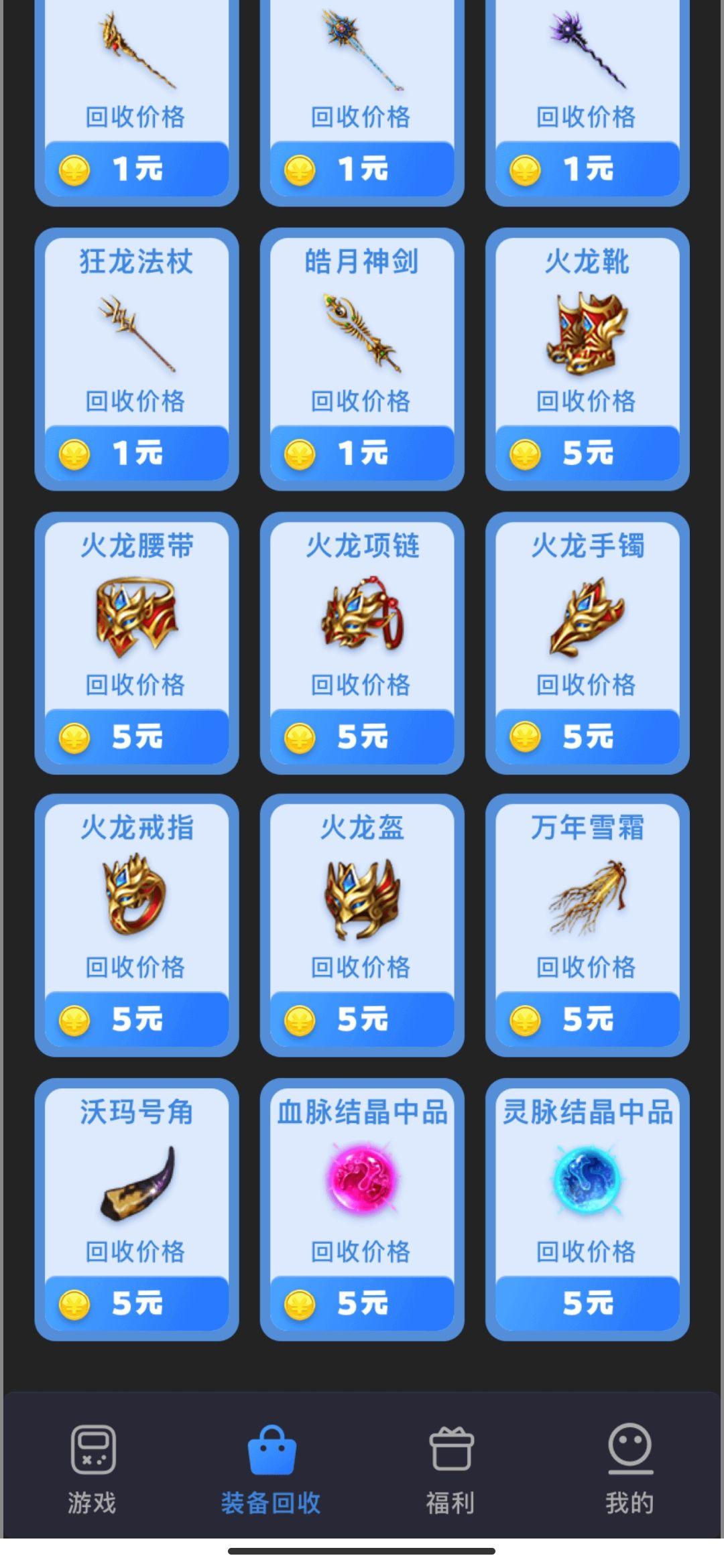Select the 血脉结晶中品 pink crystal image
Viewport: 724px width, 1568px height.
click(x=361, y=1183)
